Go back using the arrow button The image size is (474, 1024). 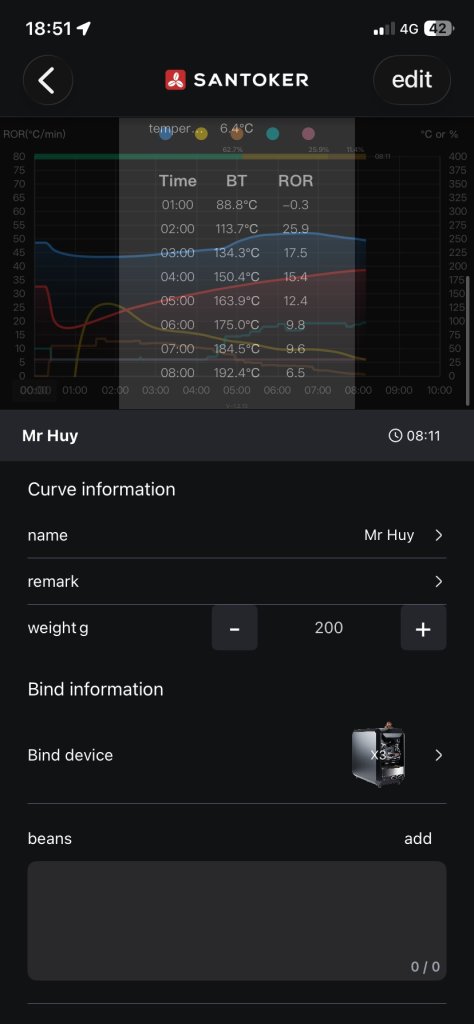click(48, 80)
